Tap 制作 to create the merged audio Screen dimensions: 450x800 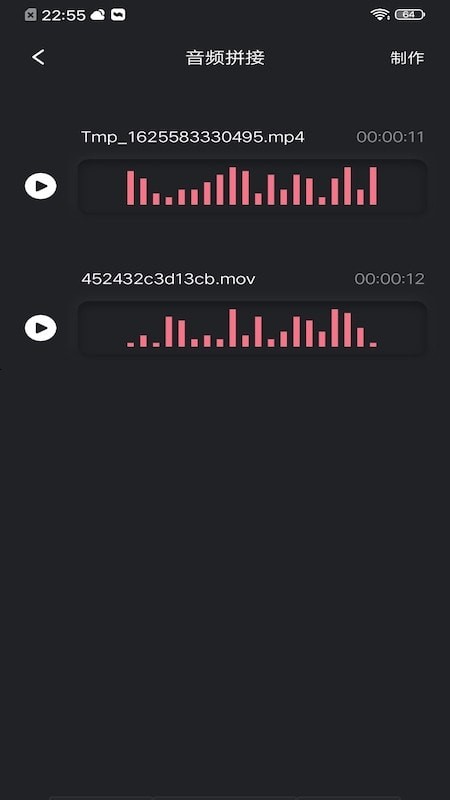(x=407, y=58)
